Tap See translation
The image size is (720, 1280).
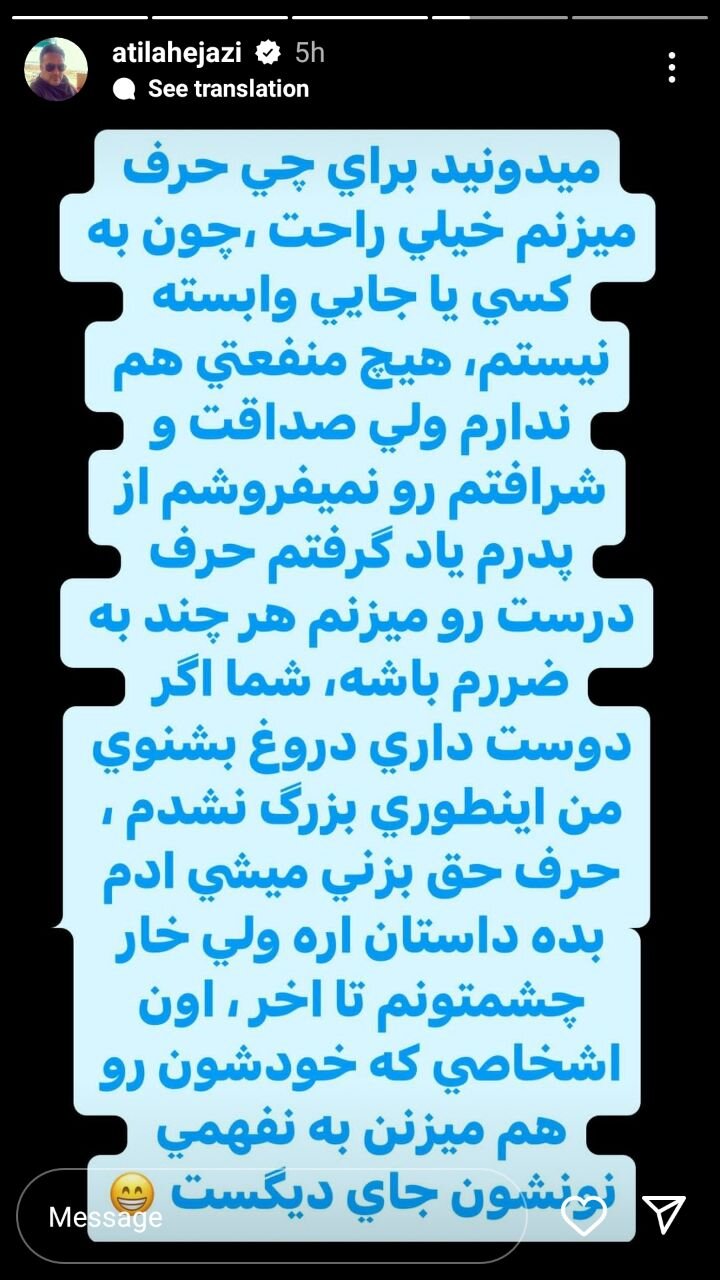pos(227,89)
